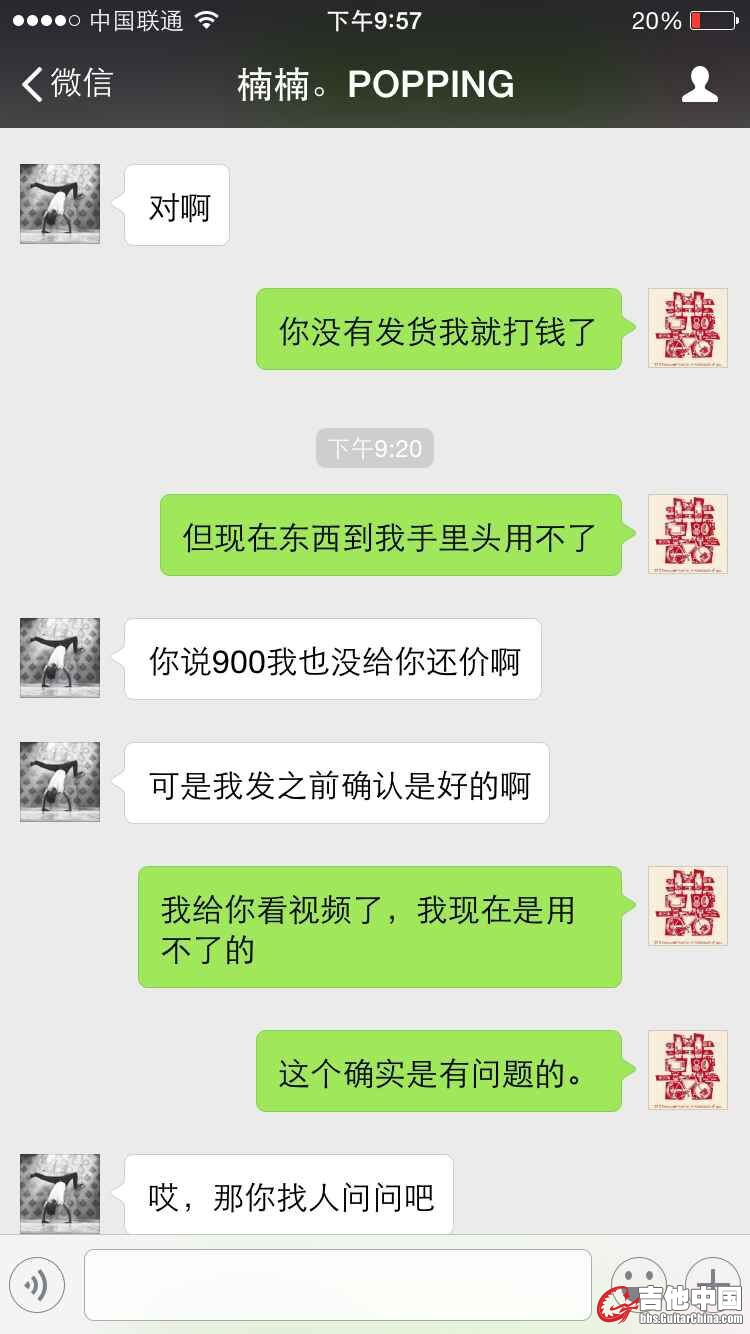
Task: Focus the message text field
Action: click(337, 1285)
